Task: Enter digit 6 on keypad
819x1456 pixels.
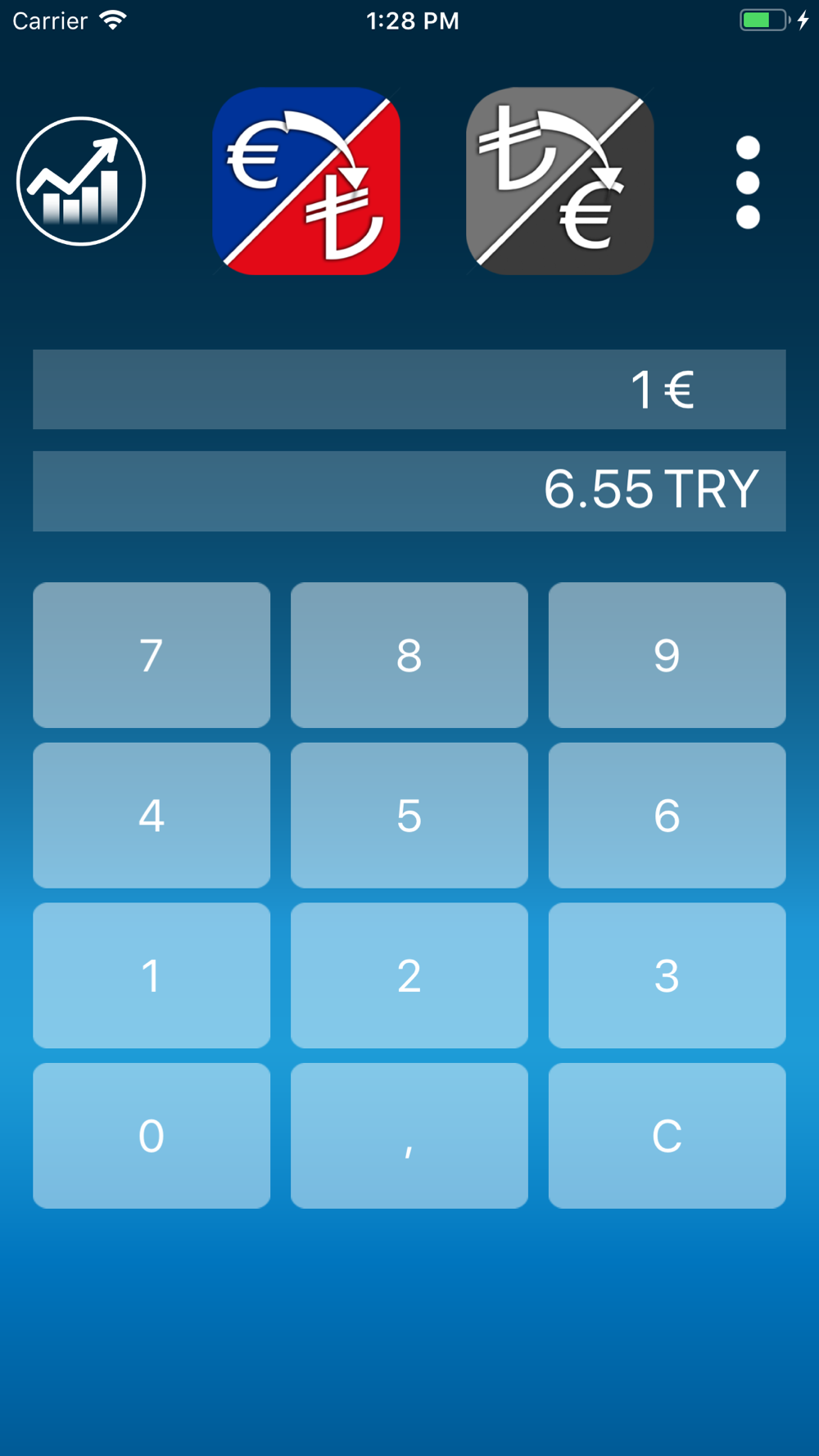Action: [x=667, y=816]
